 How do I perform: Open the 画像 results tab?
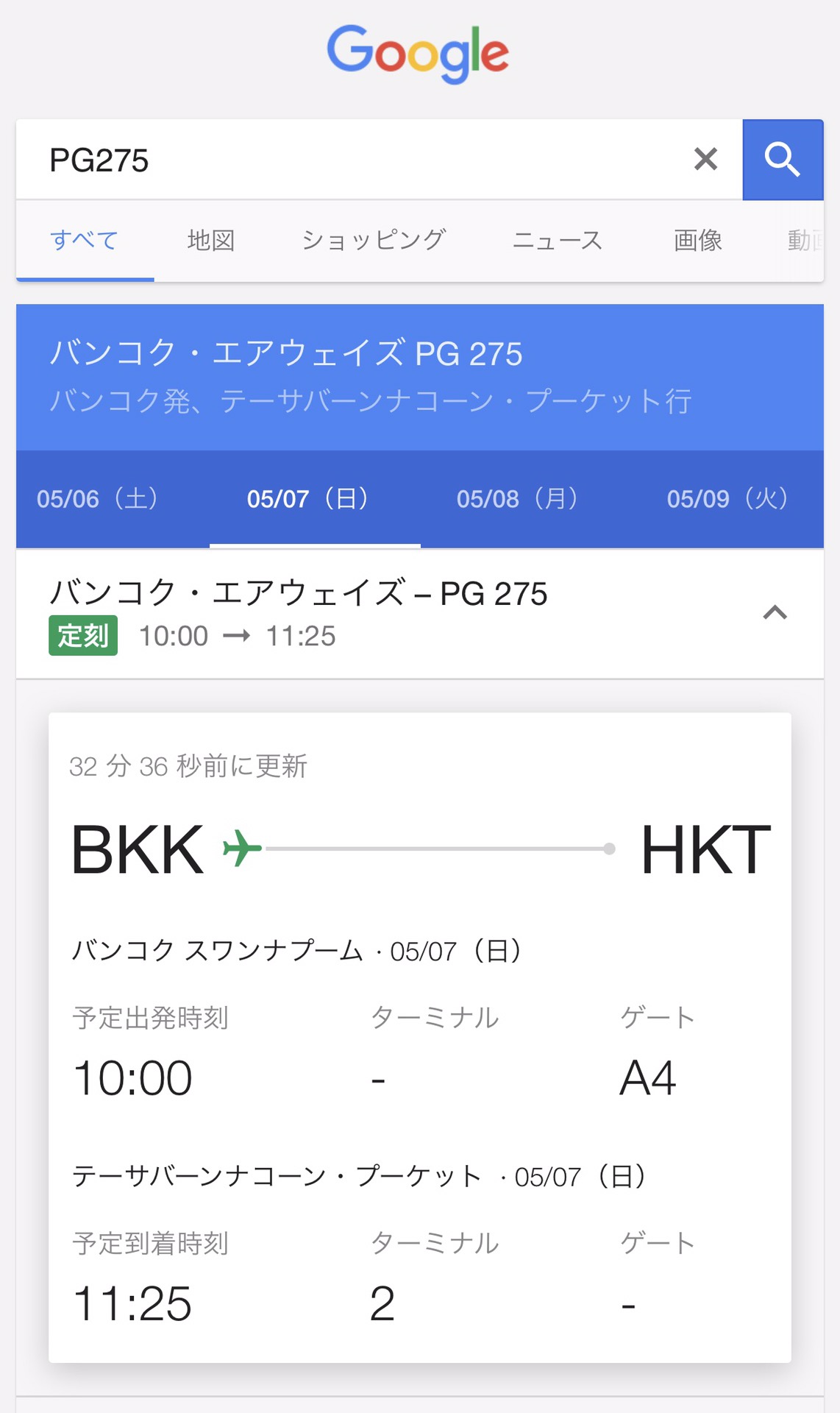pos(697,240)
